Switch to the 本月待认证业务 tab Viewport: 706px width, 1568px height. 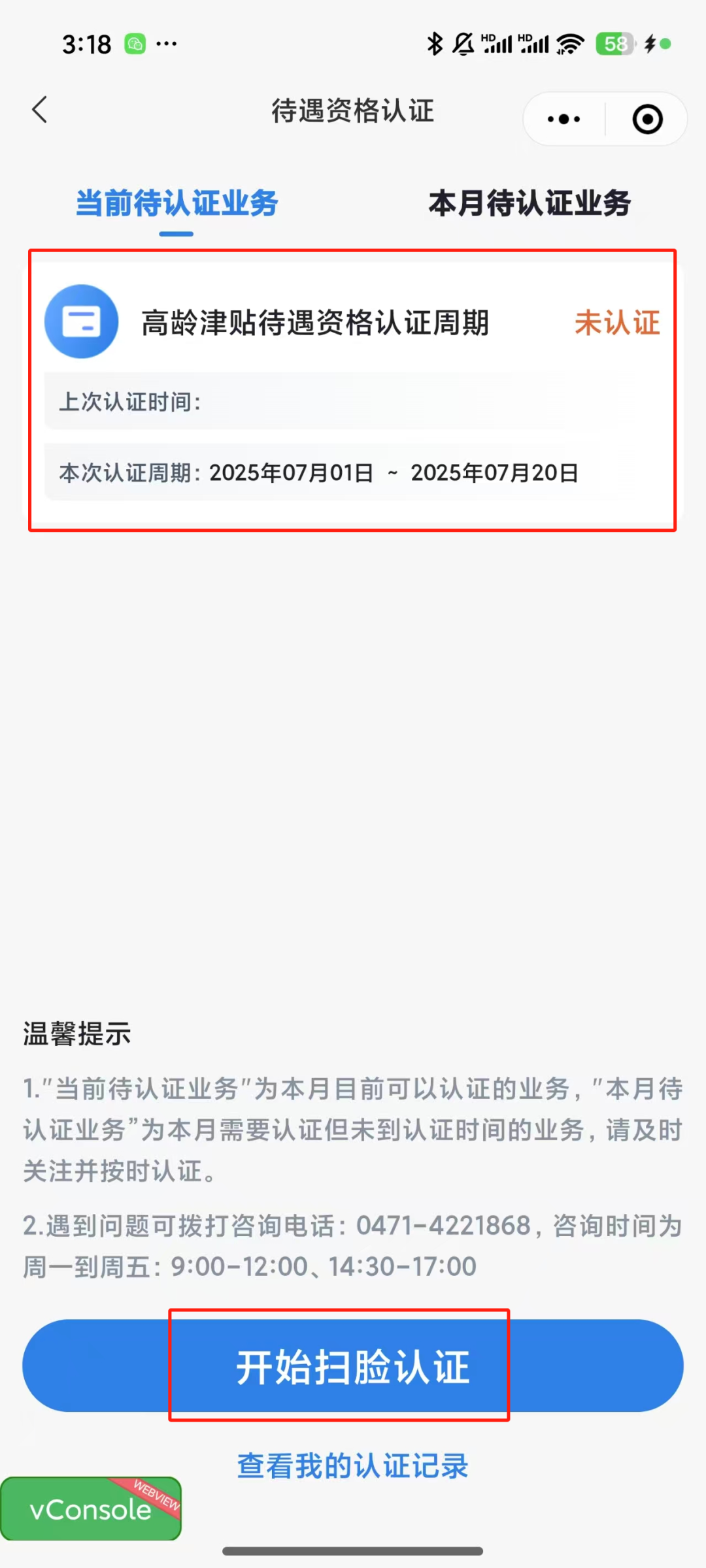[x=529, y=203]
